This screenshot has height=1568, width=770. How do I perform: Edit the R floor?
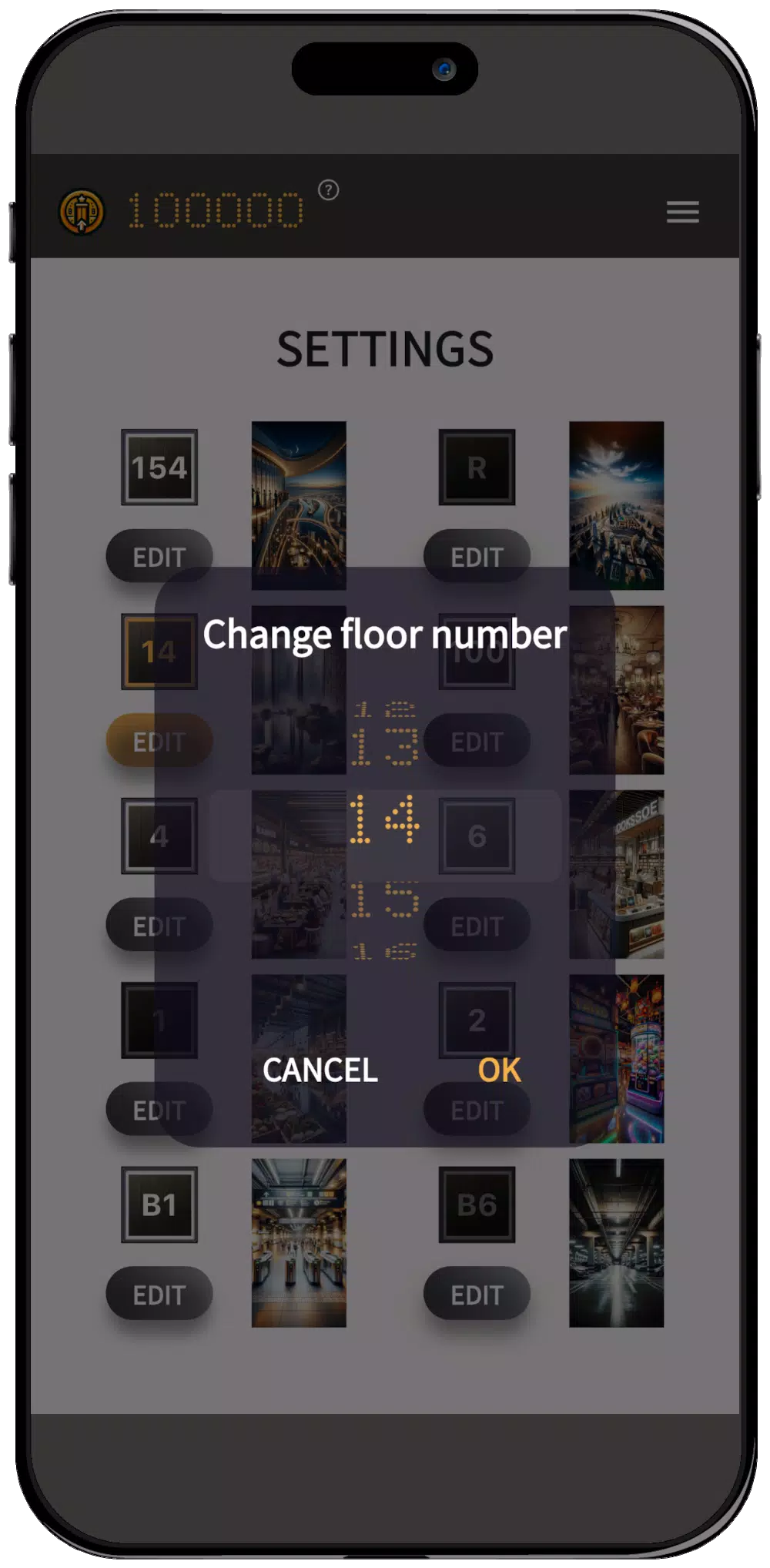[x=477, y=556]
